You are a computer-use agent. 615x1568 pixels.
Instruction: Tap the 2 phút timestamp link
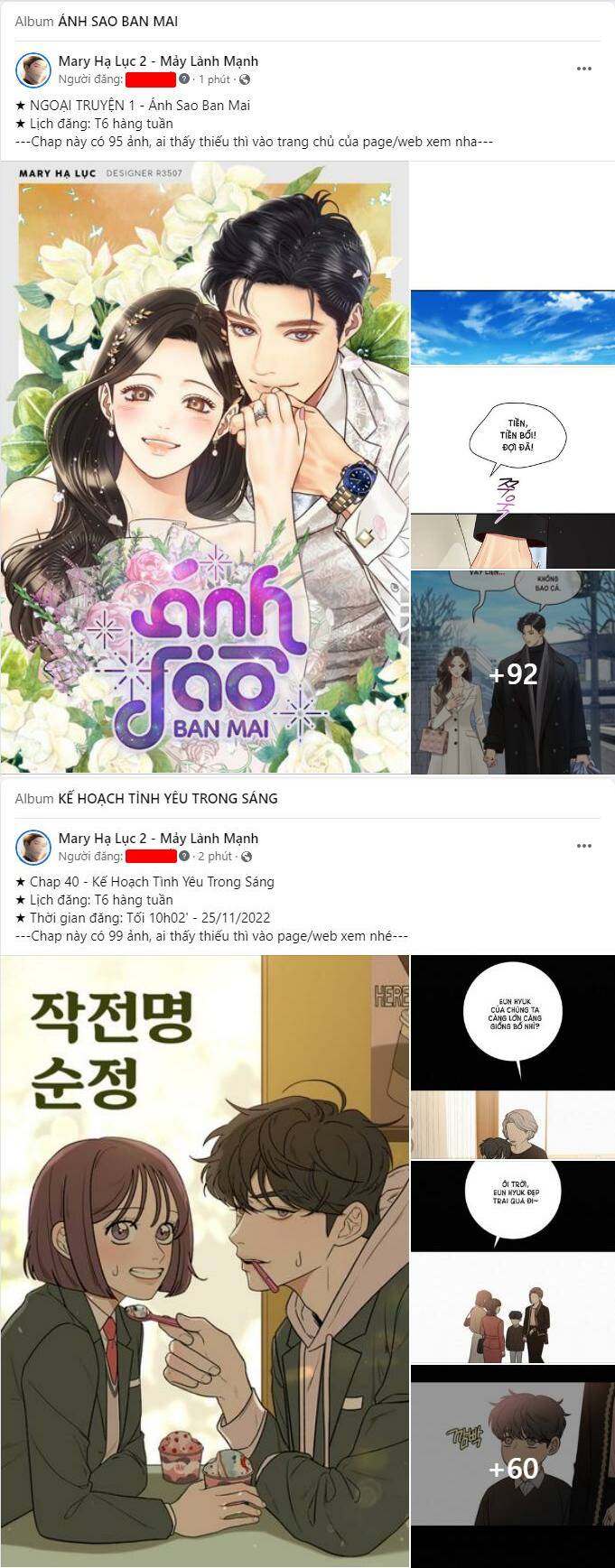pyautogui.click(x=215, y=856)
